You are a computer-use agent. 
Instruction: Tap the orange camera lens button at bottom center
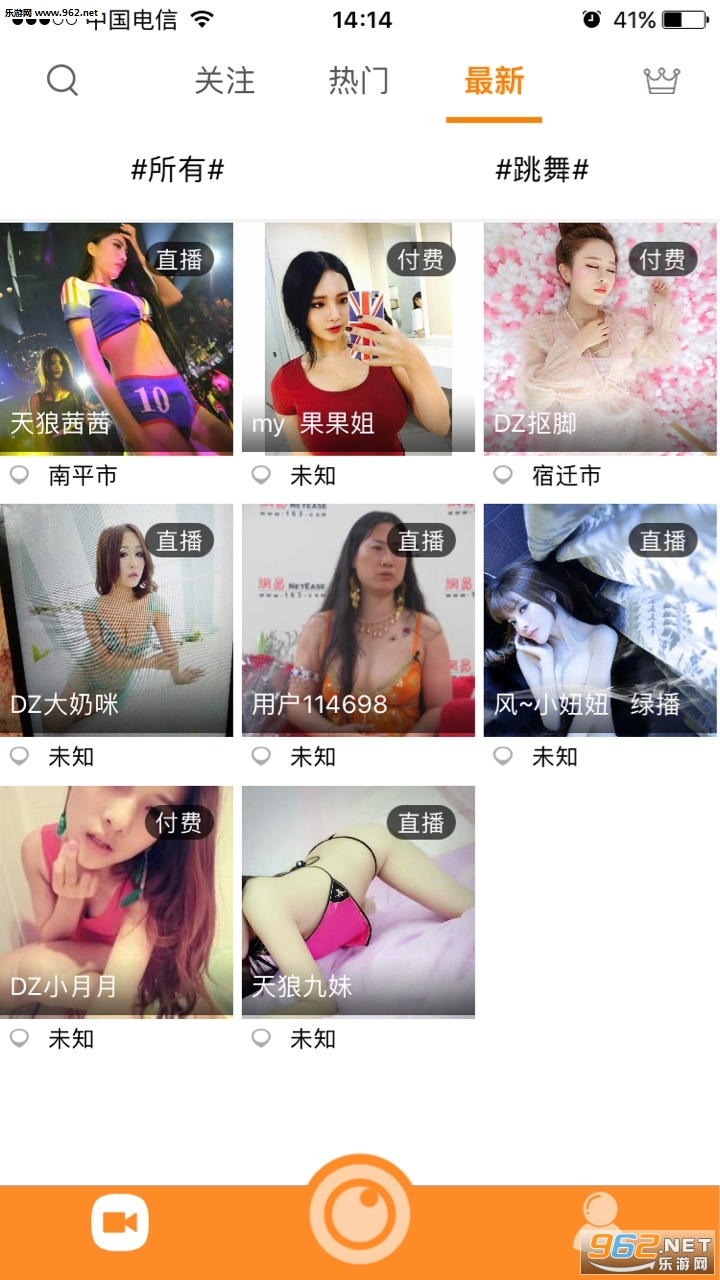pos(360,1210)
